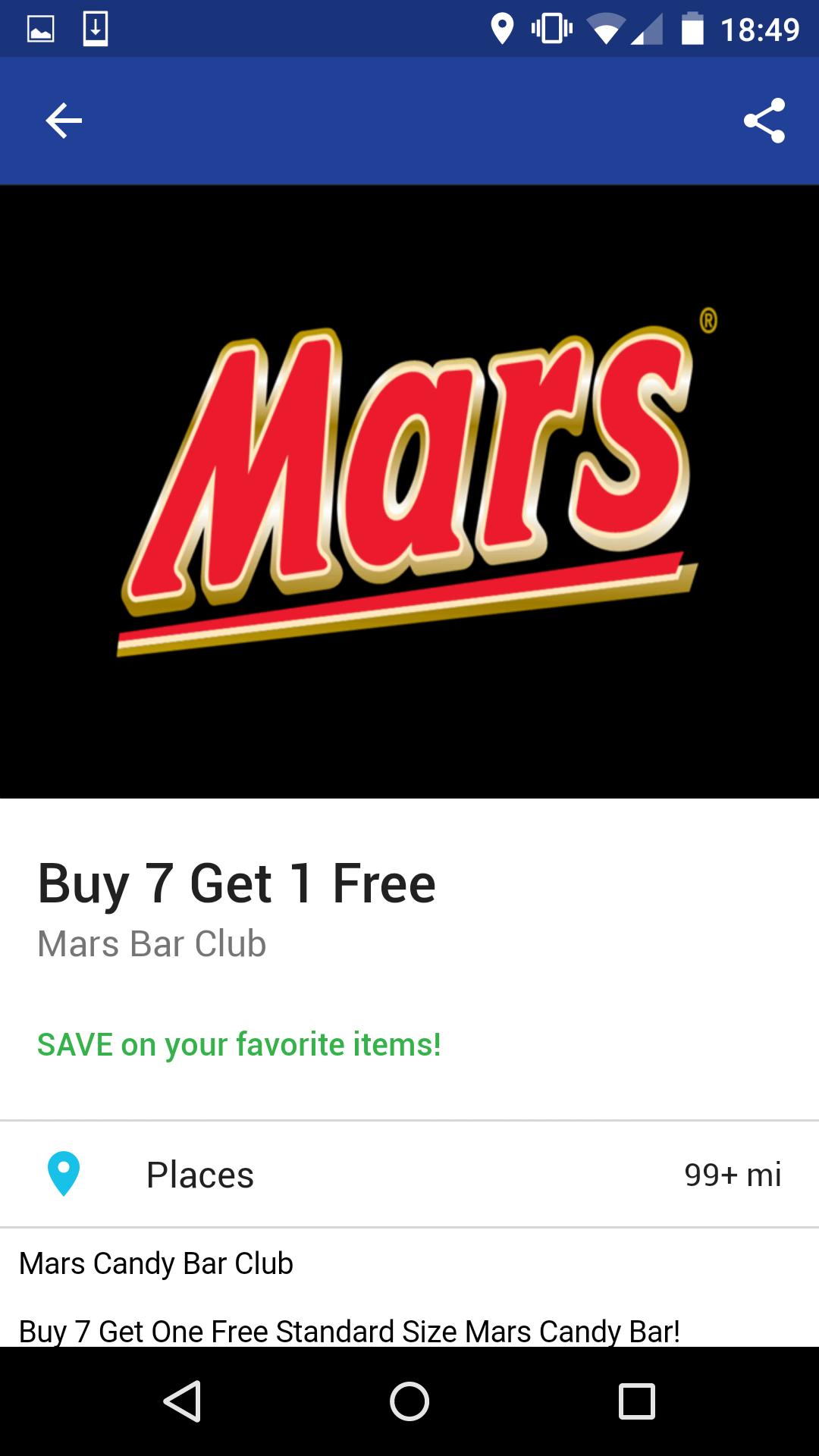Open the Places row showing 99+ mi
Viewport: 819px width, 1456px height.
click(409, 1174)
